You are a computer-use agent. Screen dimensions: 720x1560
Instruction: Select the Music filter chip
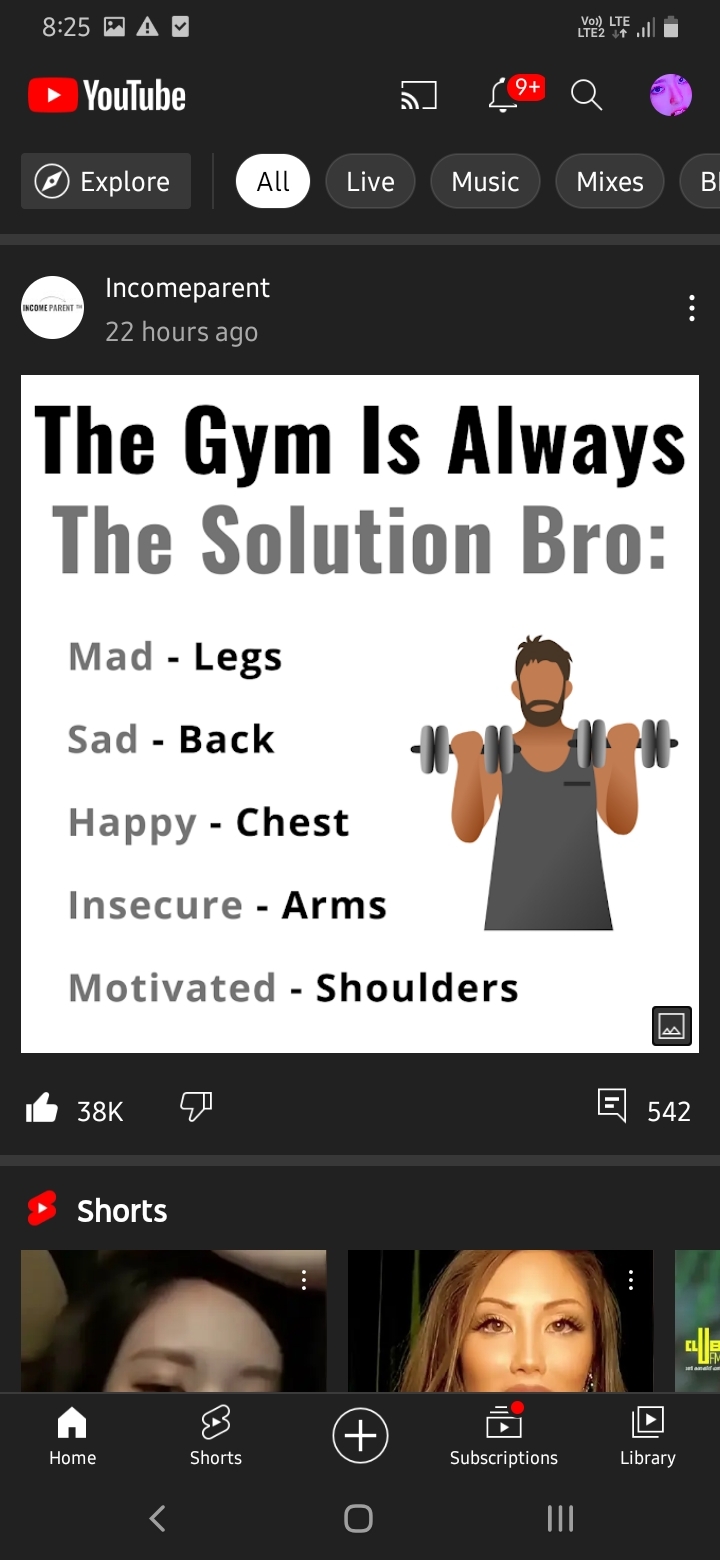click(485, 181)
